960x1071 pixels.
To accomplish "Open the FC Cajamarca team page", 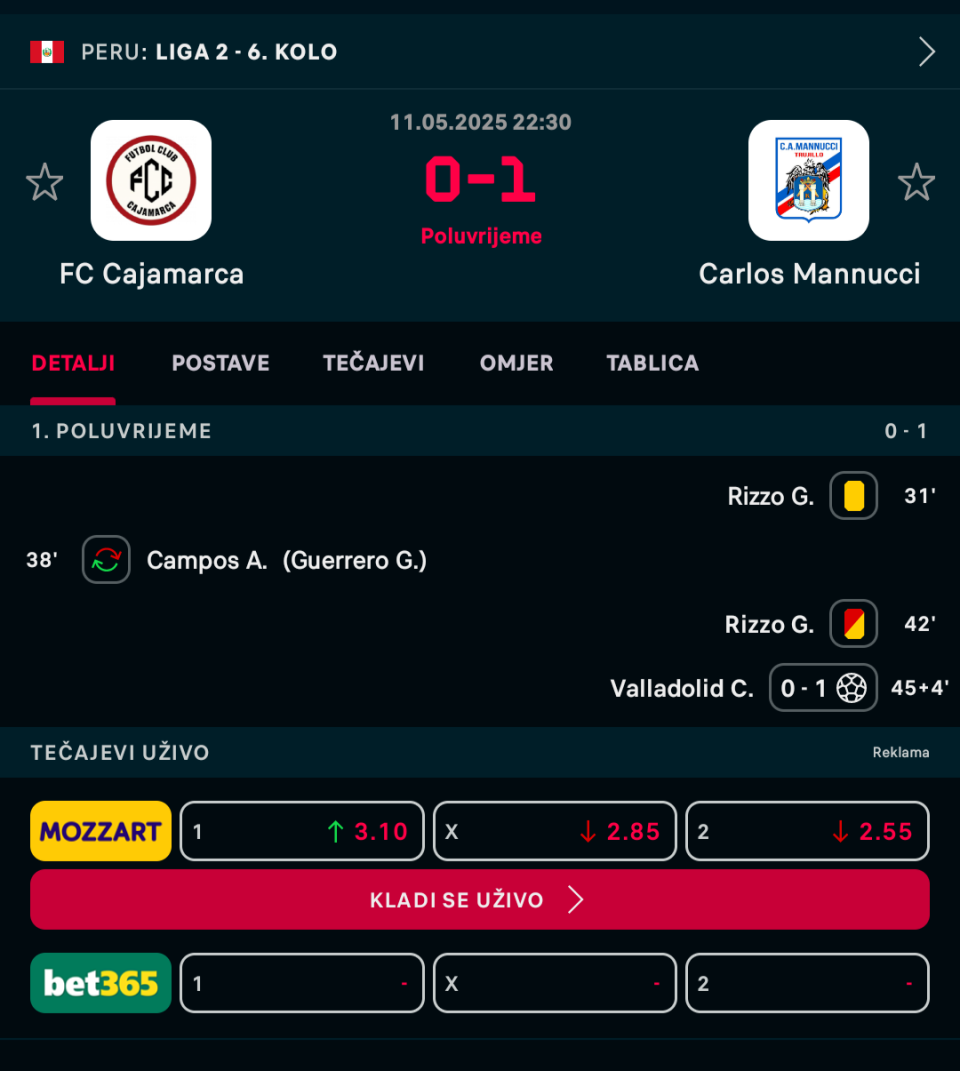I will pyautogui.click(x=151, y=181).
